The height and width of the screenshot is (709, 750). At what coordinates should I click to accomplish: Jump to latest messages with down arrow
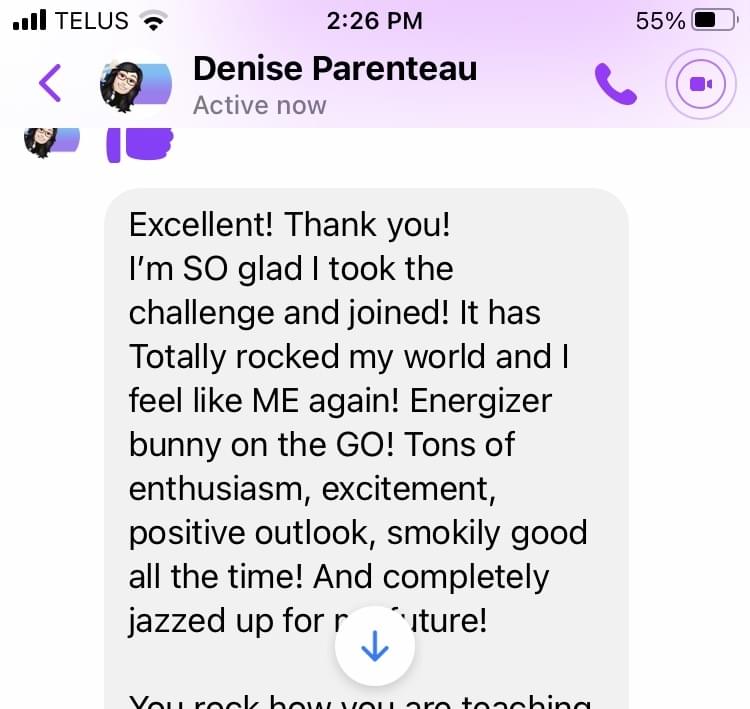tap(375, 646)
